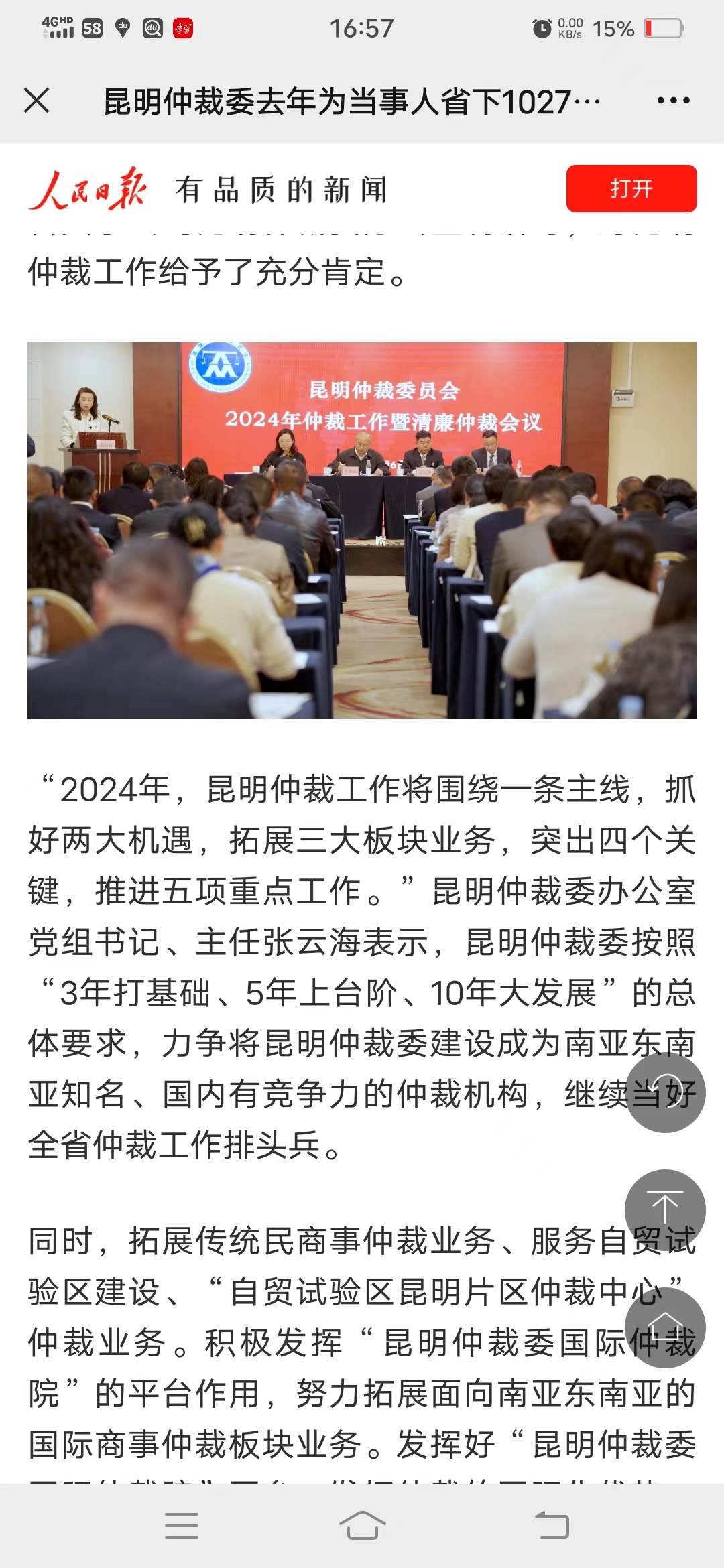724x1568 pixels.
Task: Go to the system home screen
Action: pyautogui.click(x=363, y=1526)
